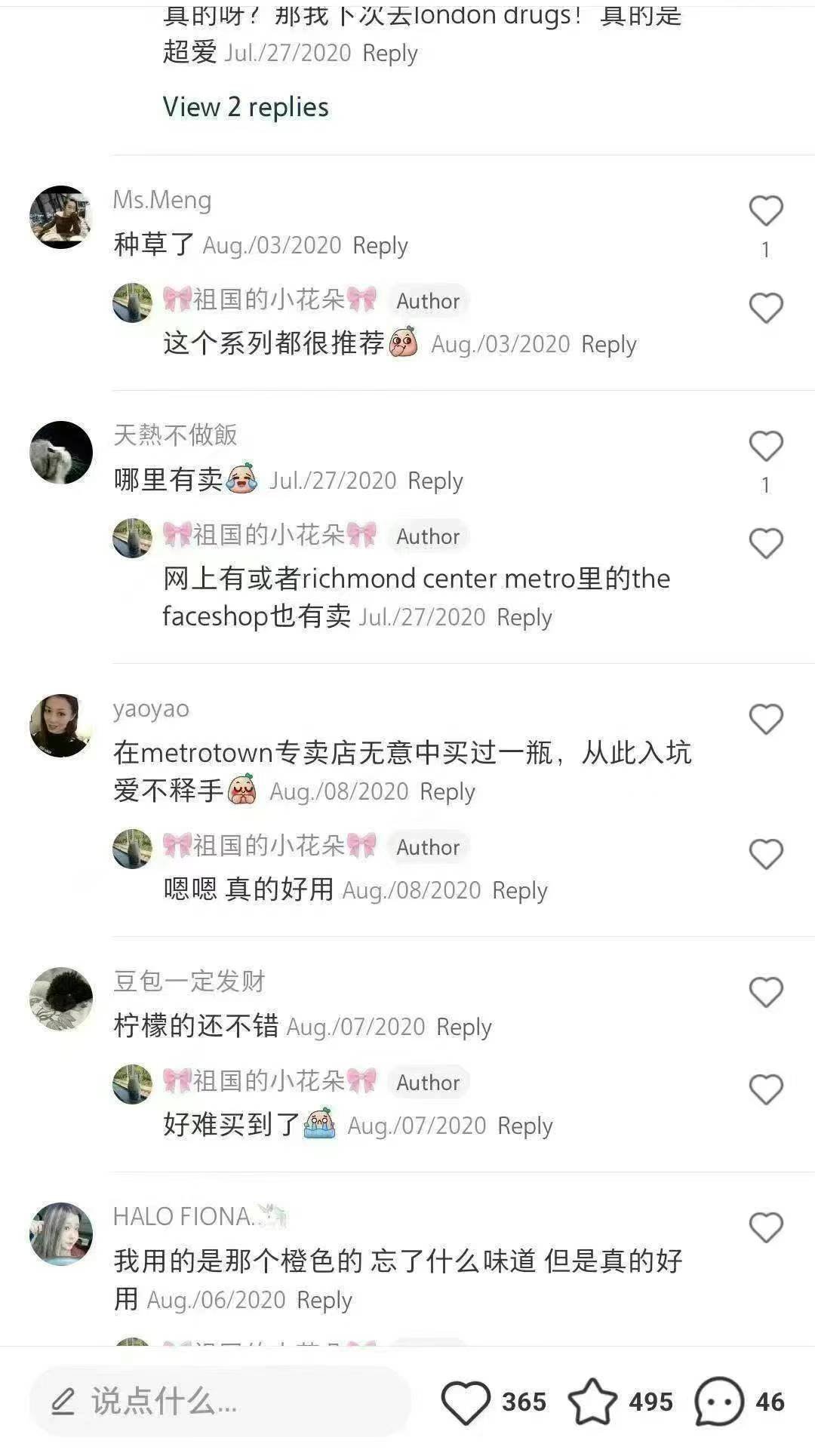Like Ms.Meng's comment

pos(765,211)
